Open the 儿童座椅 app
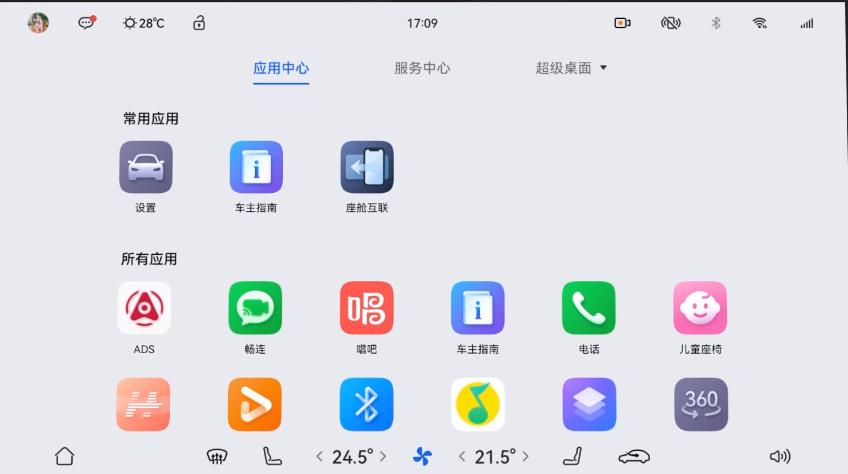Viewport: 848px width, 474px height. tap(700, 308)
